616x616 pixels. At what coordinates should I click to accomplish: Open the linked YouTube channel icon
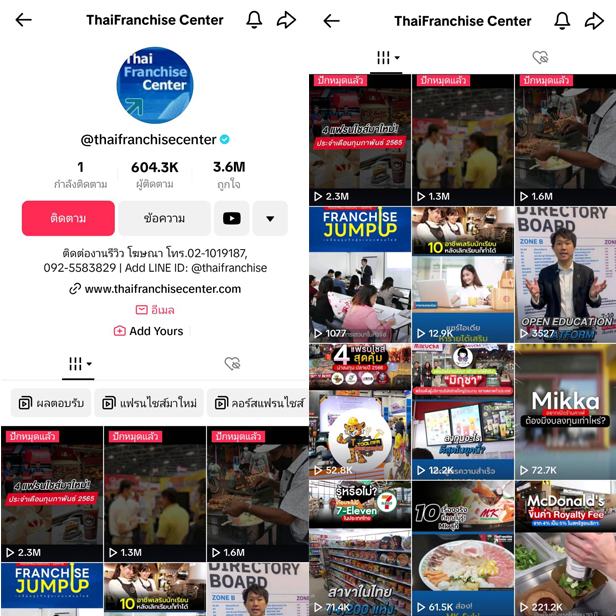(231, 218)
